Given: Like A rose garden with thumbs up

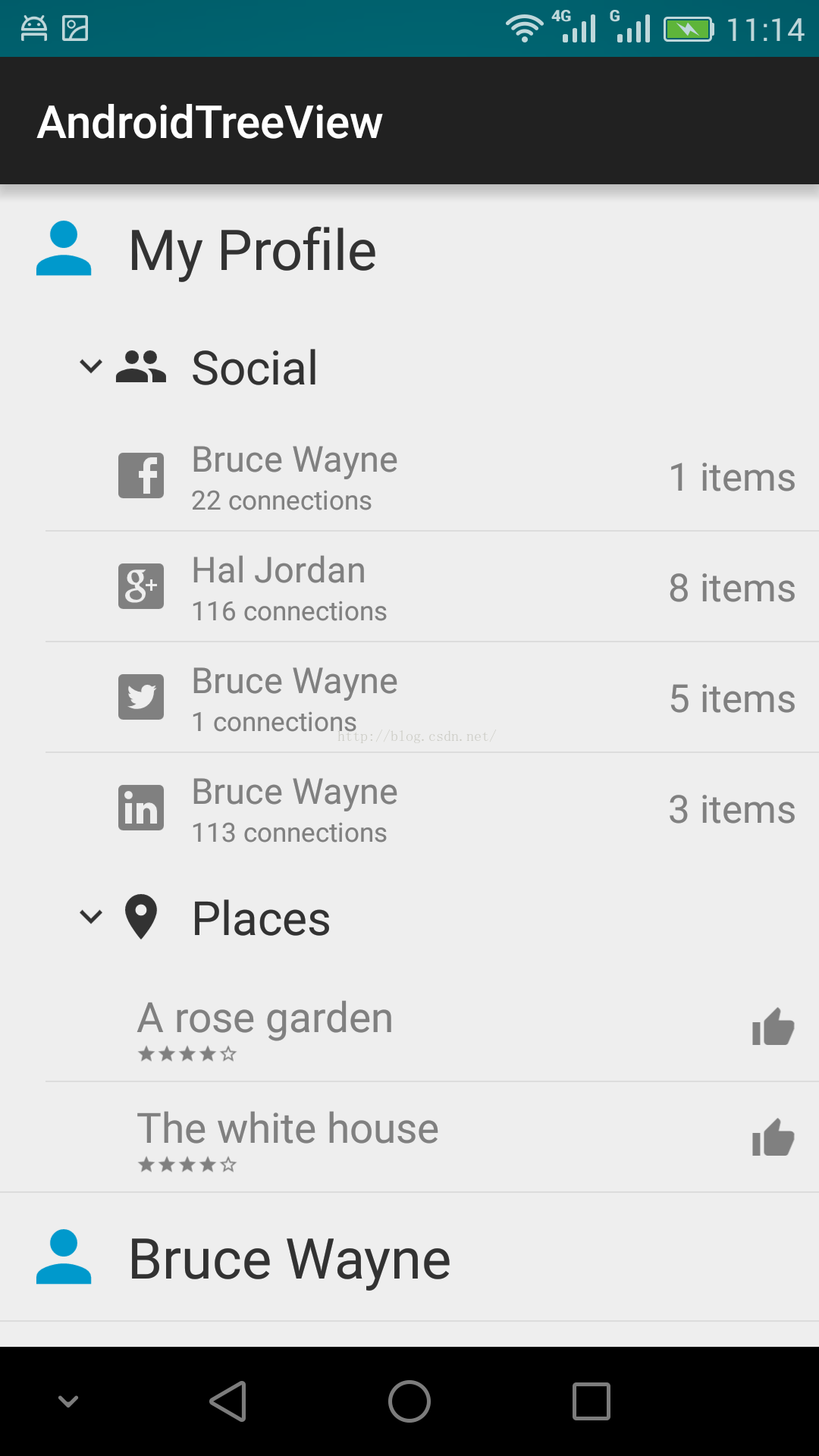Looking at the screenshot, I should [x=772, y=1028].
